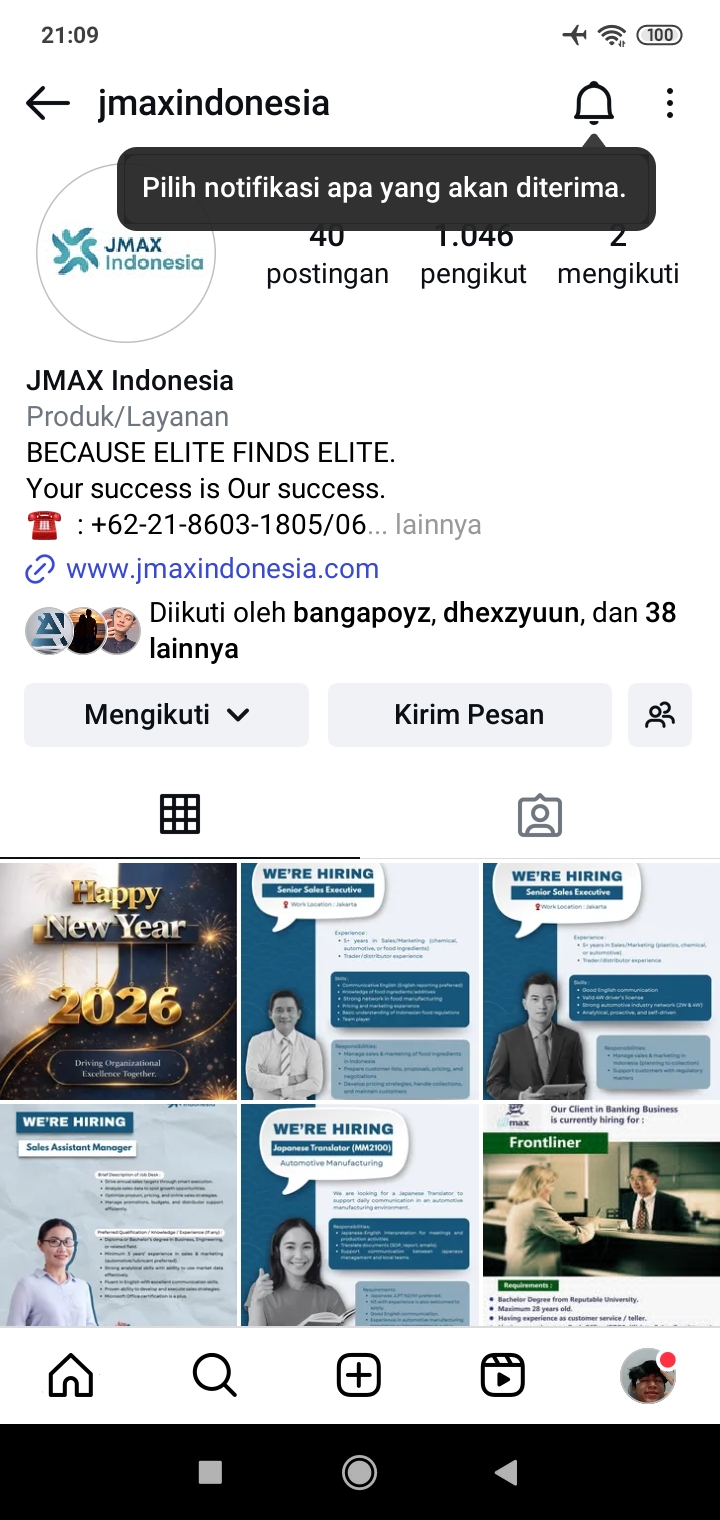
Task: Open the Japanese Translator hiring post
Action: 359,1215
